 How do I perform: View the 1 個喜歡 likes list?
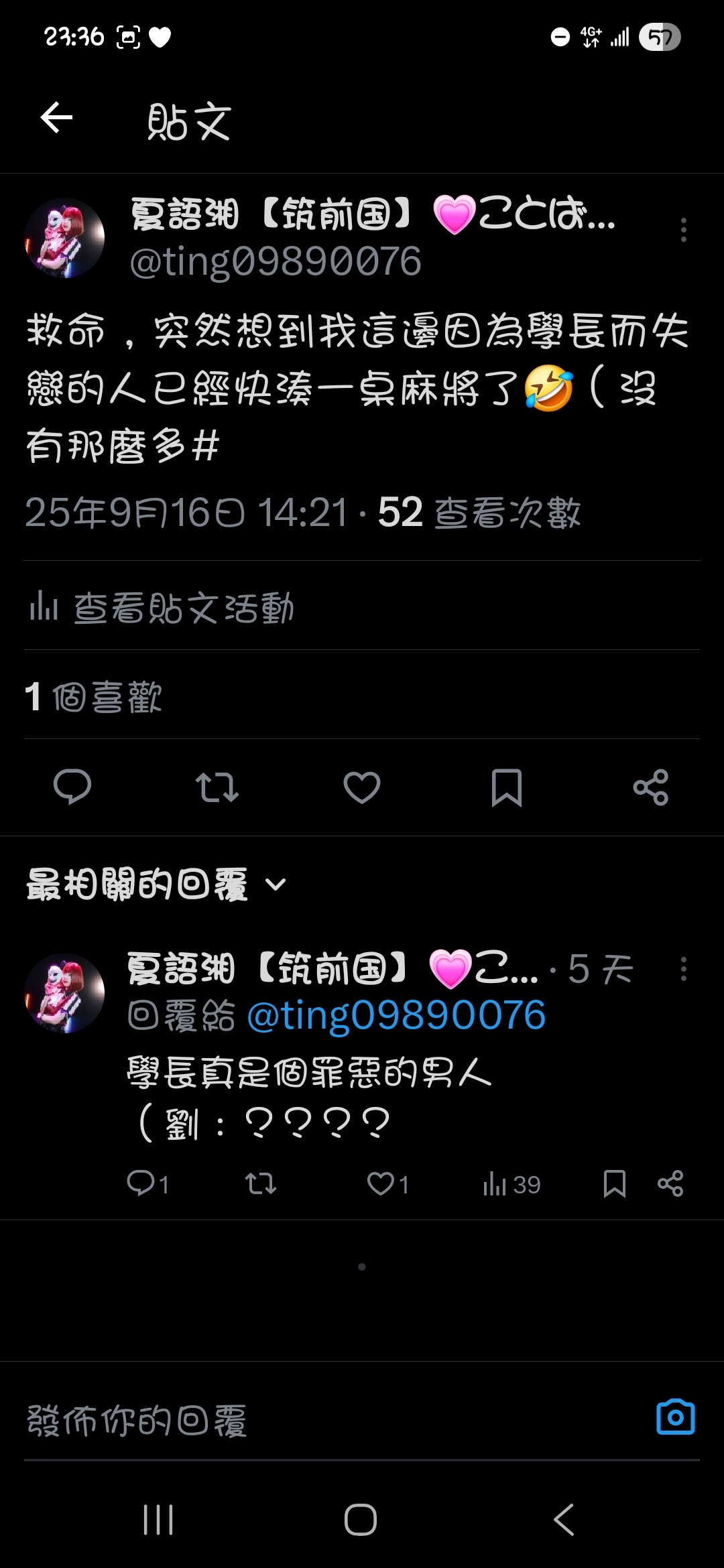pyautogui.click(x=94, y=696)
